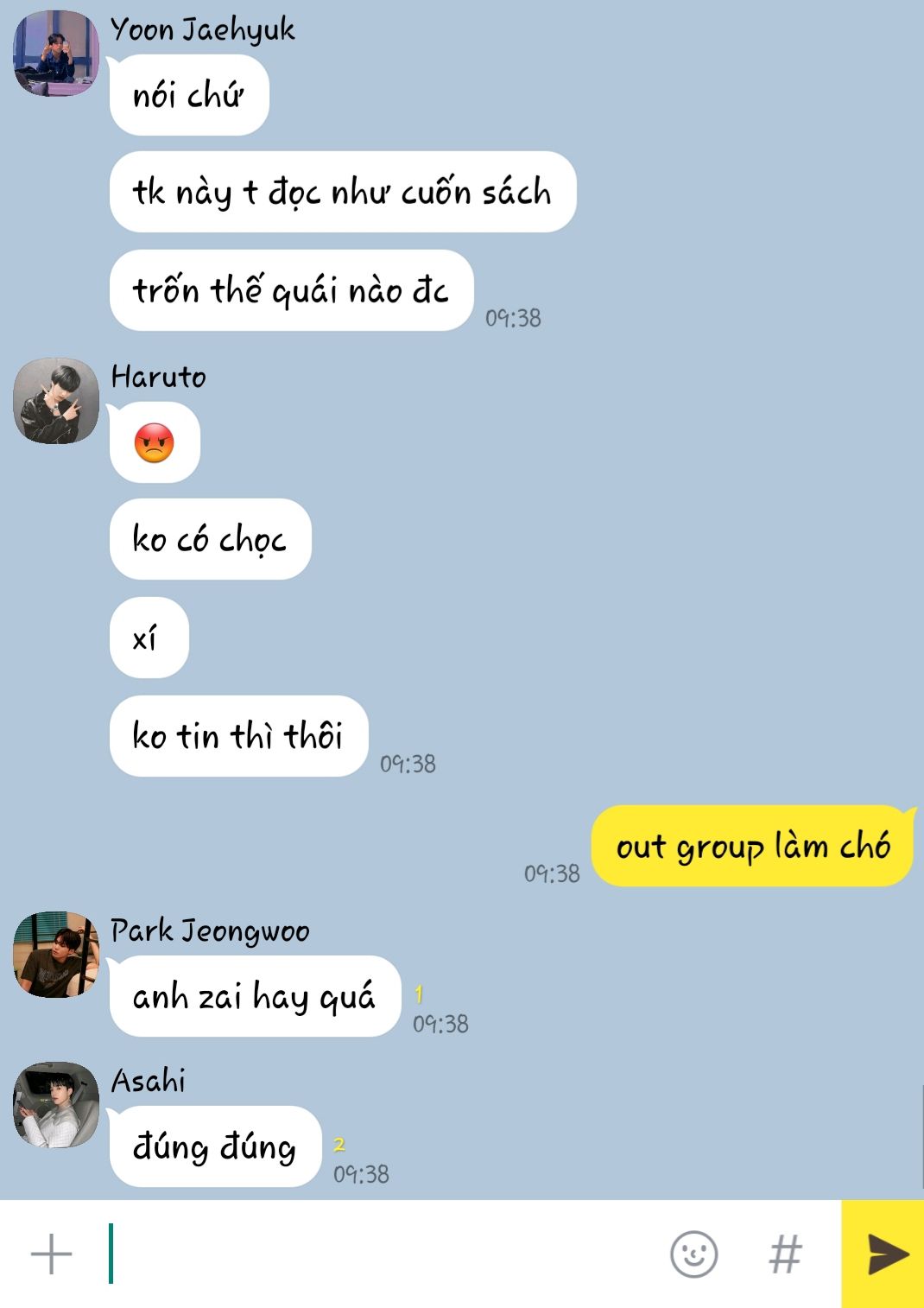The image size is (924, 1308).
Task: Open the hashtag search
Action: click(785, 1254)
